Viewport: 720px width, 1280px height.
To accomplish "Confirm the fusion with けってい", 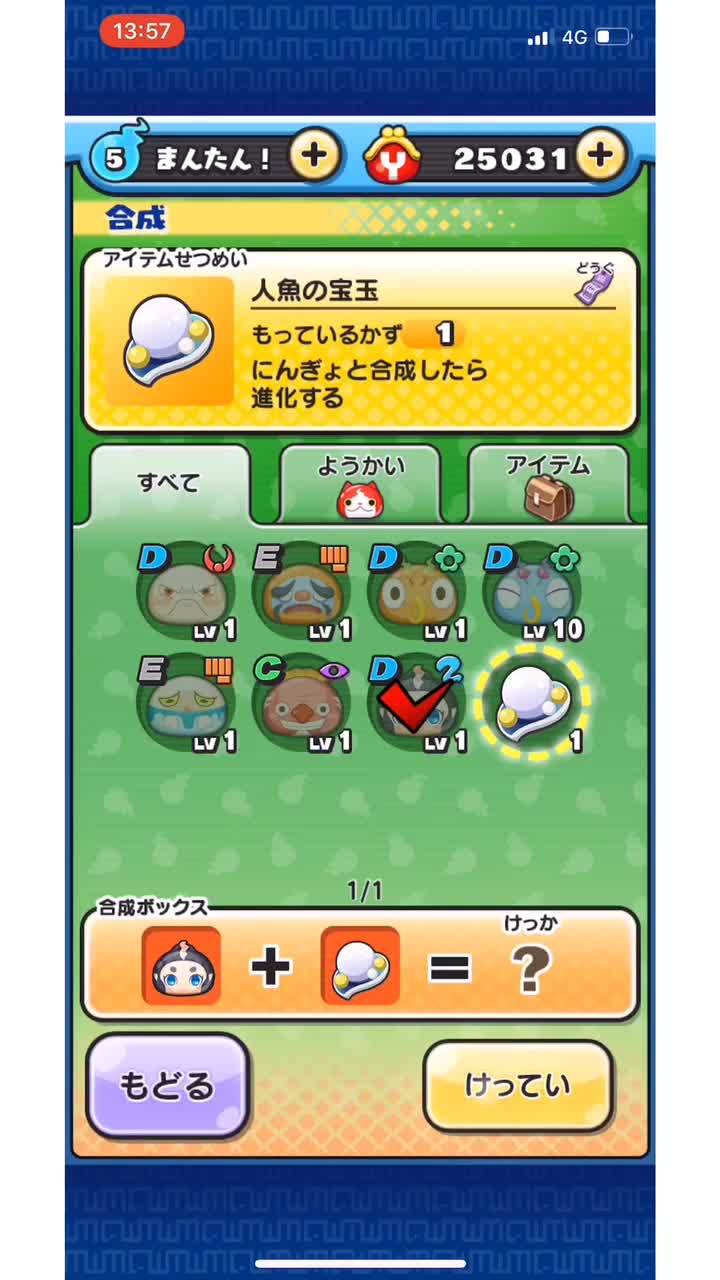I will coord(518,1086).
